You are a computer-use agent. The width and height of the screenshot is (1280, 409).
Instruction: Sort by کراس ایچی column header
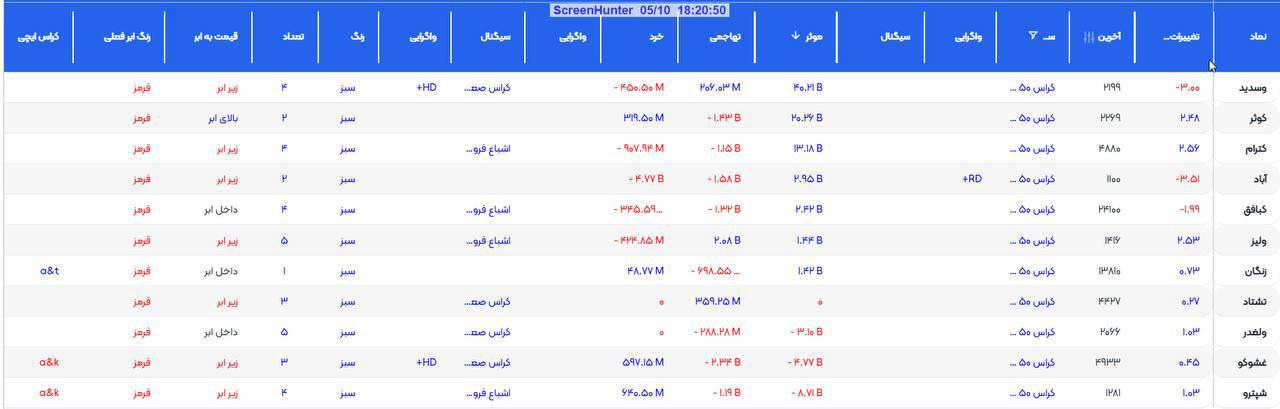(39, 36)
